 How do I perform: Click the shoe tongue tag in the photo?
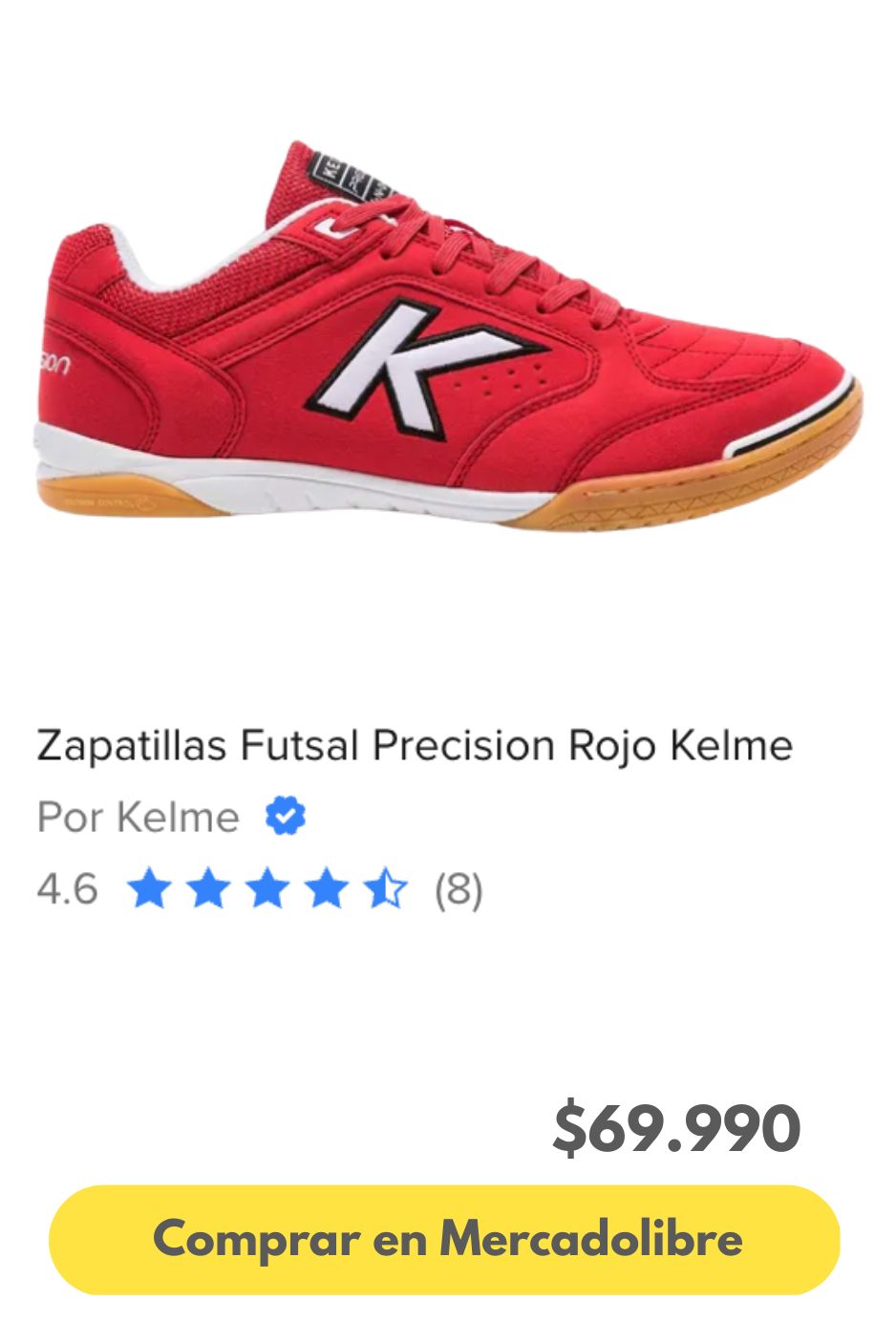353,172
